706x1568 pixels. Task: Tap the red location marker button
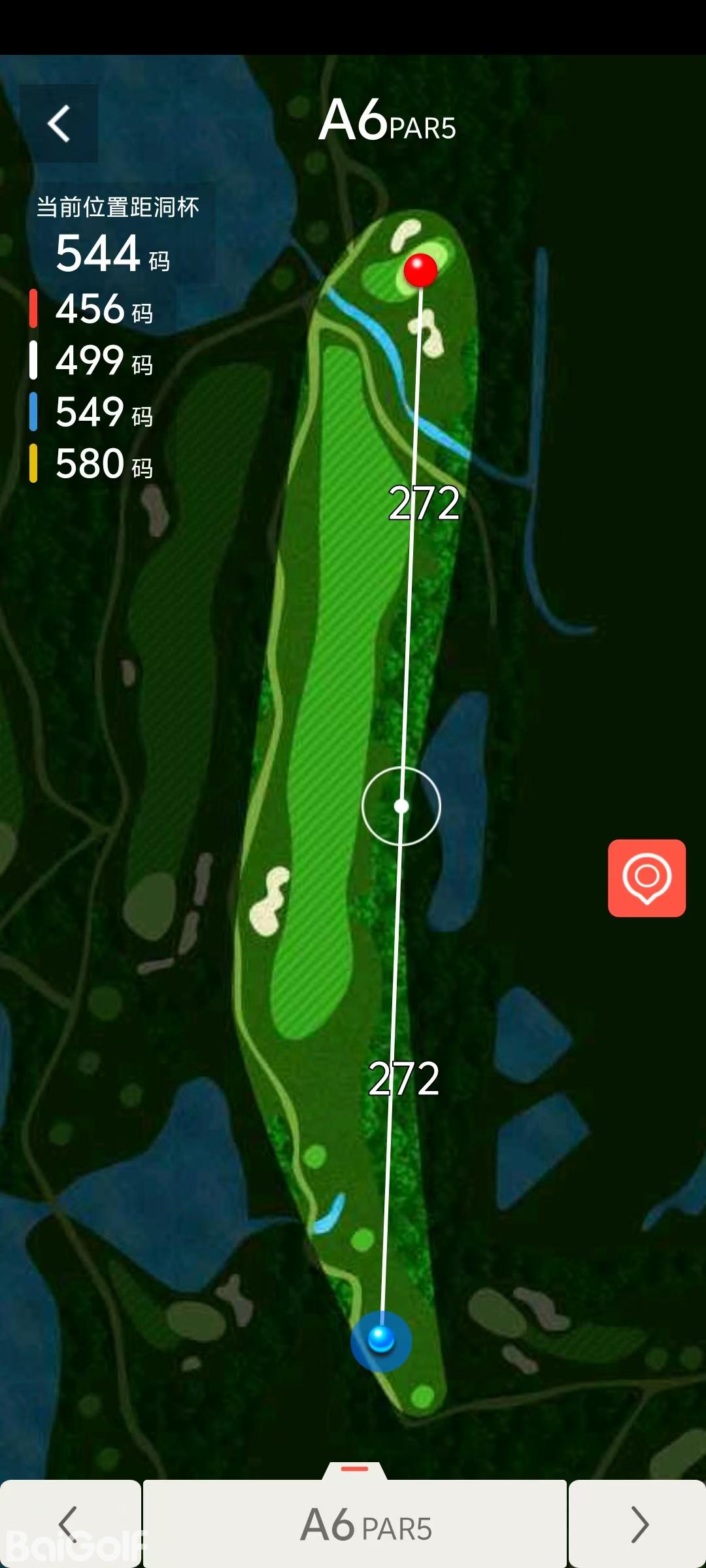pos(647,877)
